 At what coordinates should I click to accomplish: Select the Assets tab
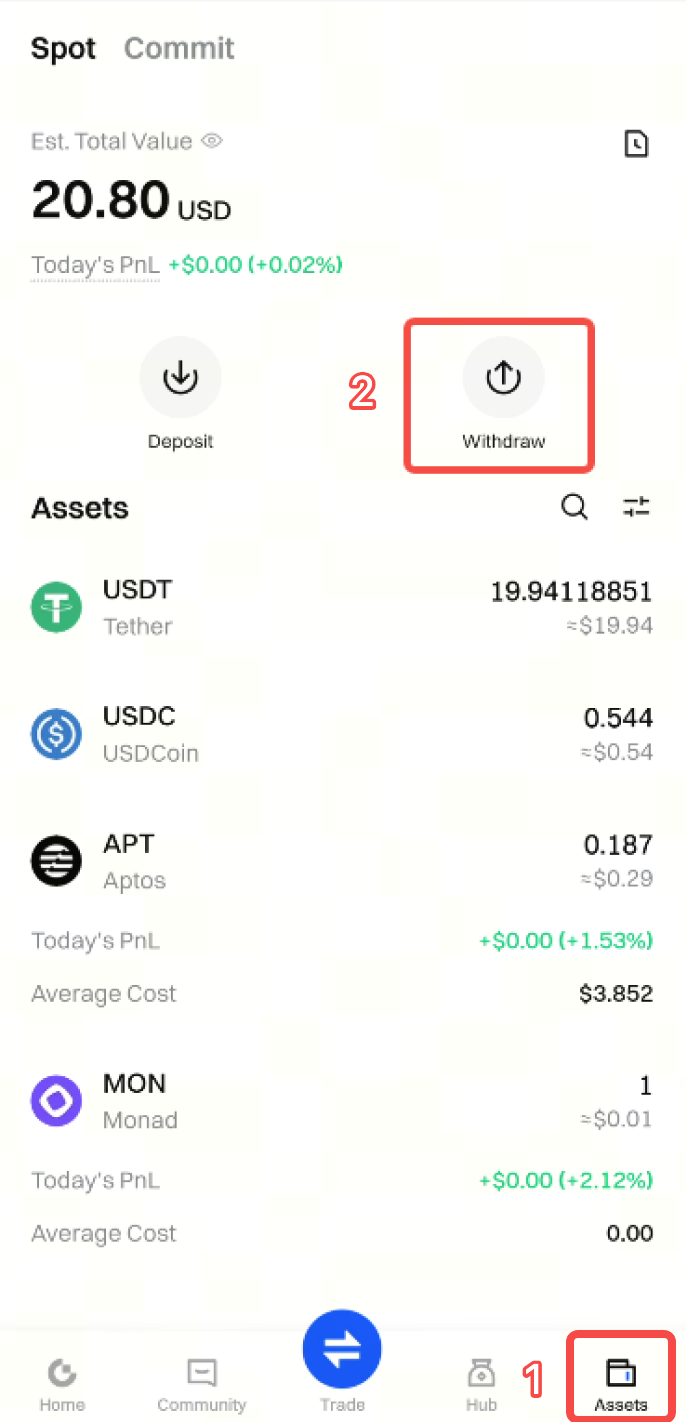(621, 1384)
